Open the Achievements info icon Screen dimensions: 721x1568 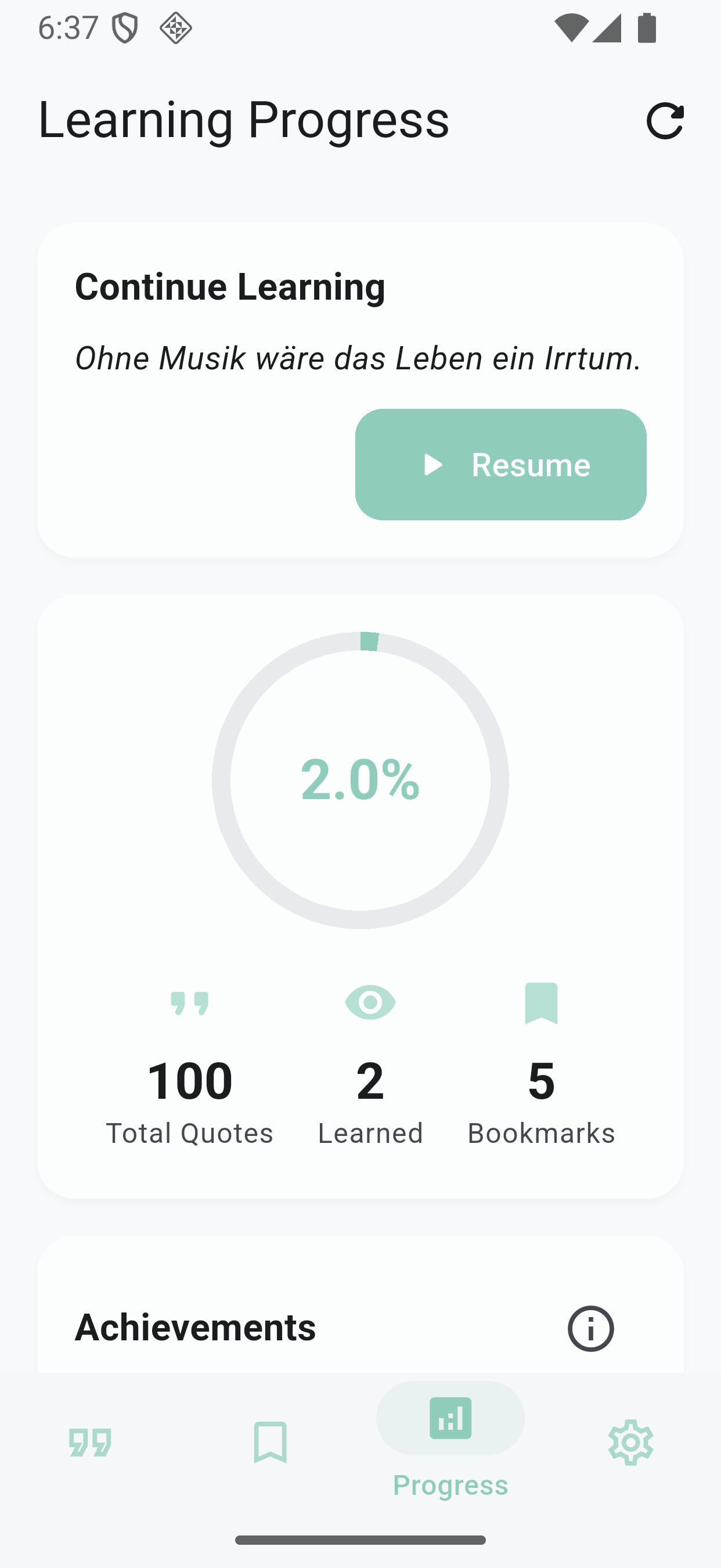click(590, 1328)
